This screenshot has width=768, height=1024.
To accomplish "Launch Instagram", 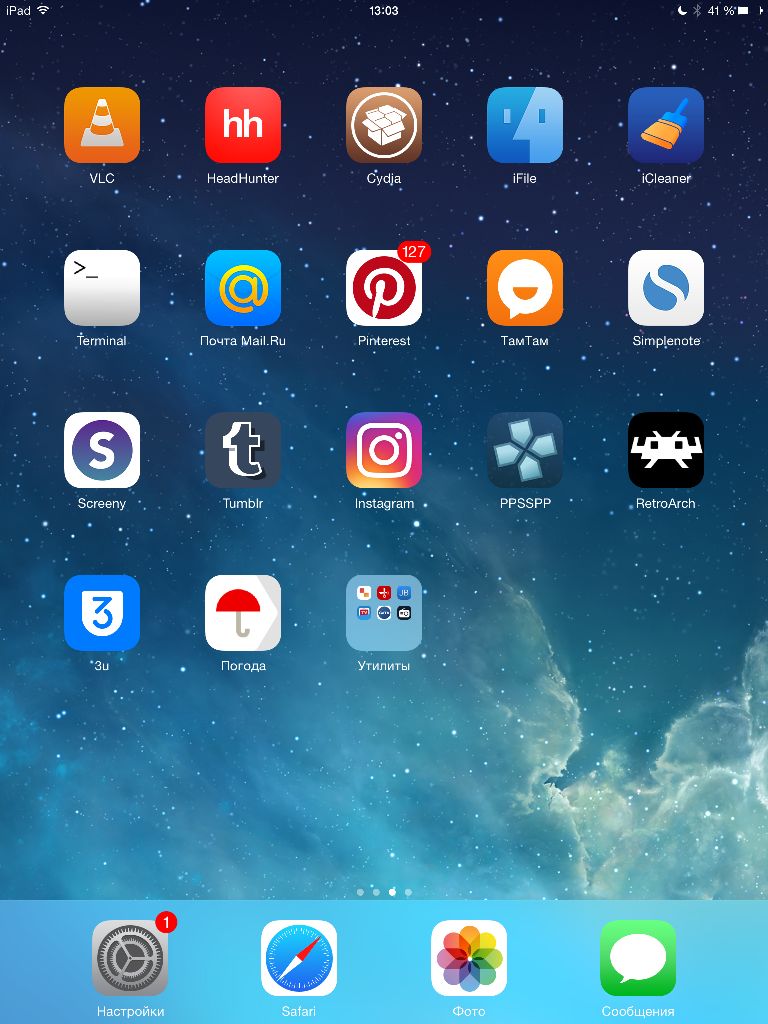I will click(x=384, y=450).
